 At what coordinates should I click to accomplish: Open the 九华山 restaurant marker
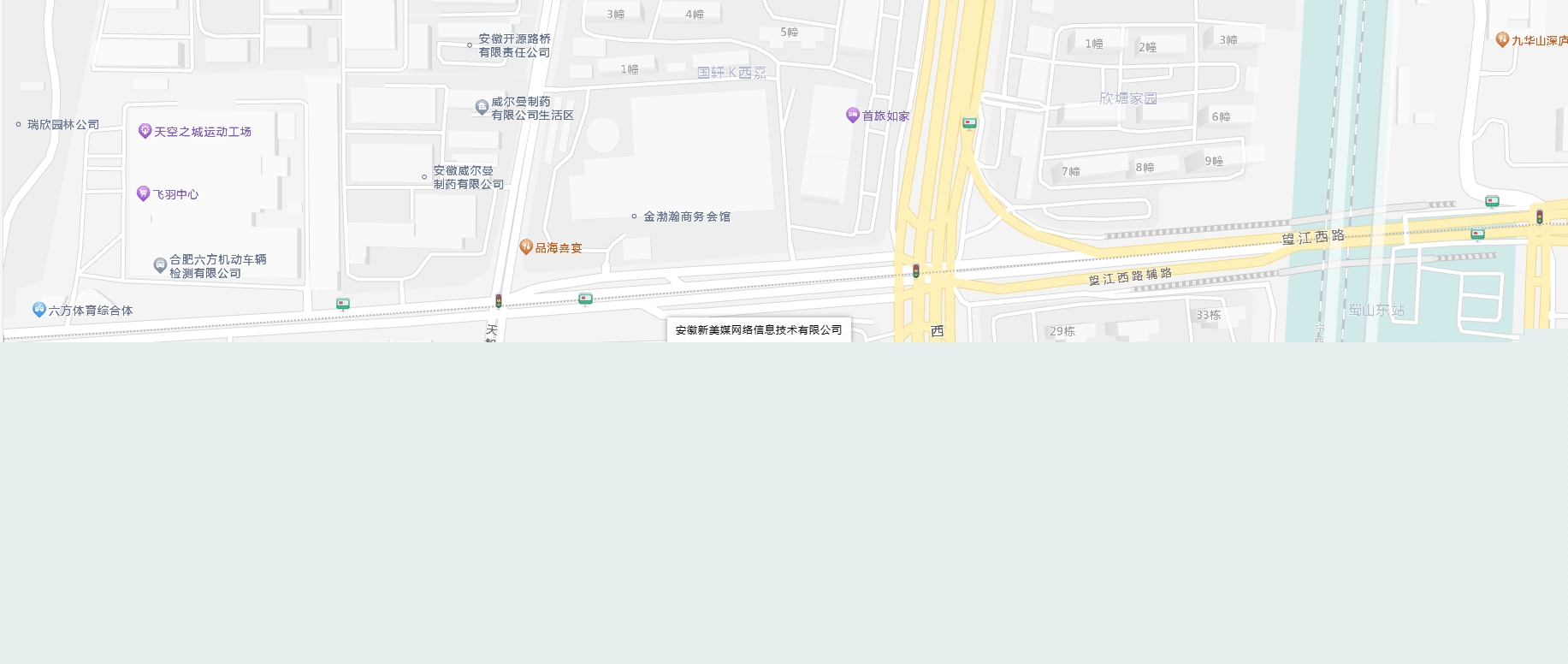(1501, 39)
